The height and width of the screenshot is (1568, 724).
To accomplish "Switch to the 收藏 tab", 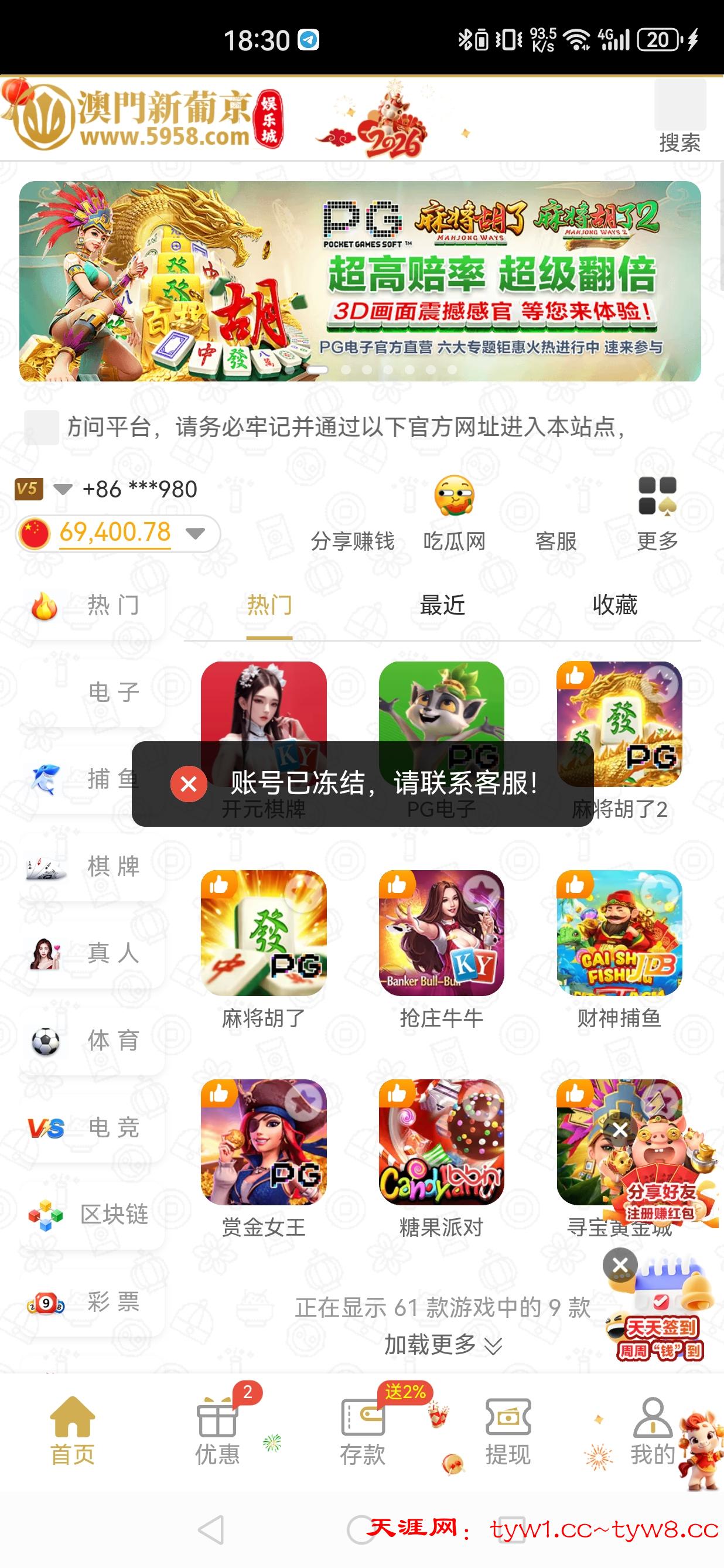I will [x=614, y=605].
